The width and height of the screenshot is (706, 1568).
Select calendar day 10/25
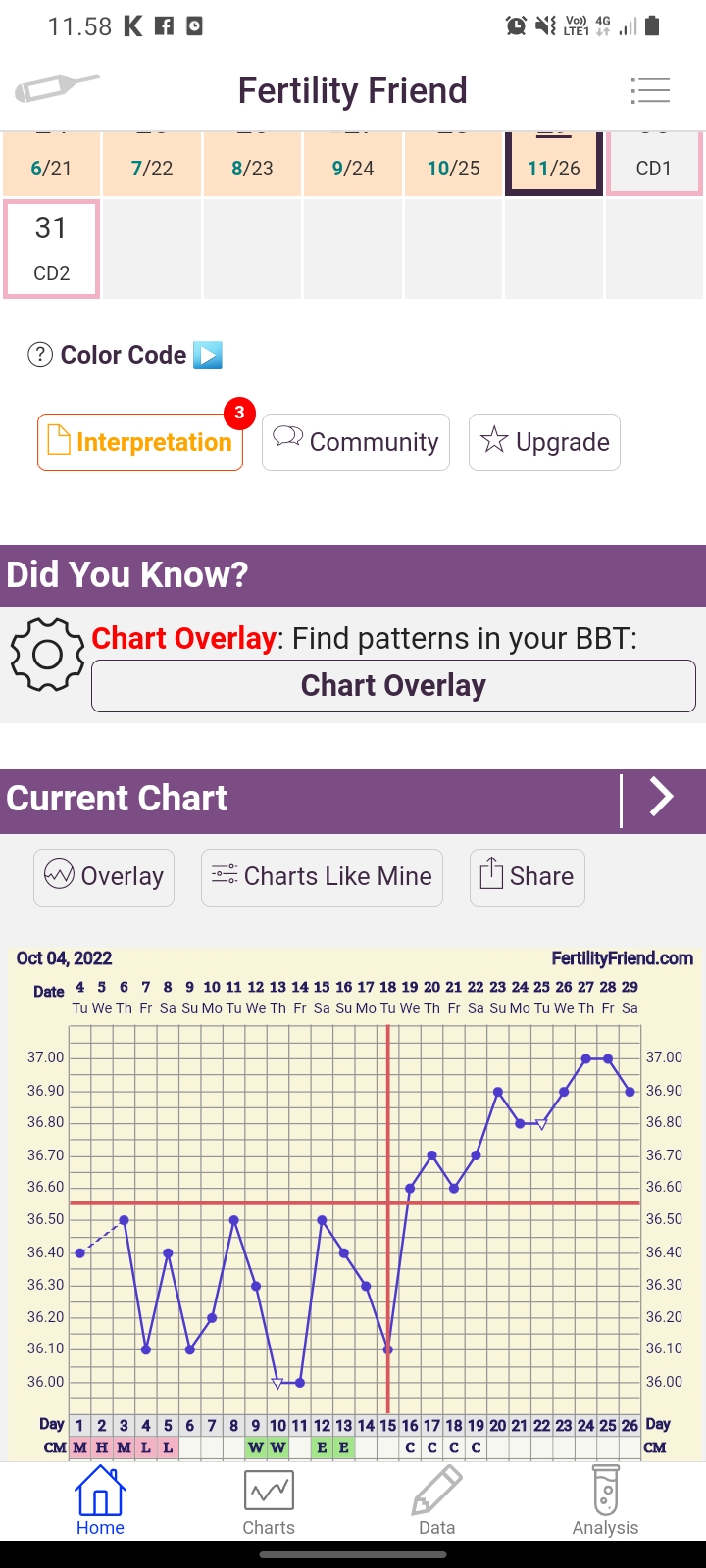click(453, 165)
